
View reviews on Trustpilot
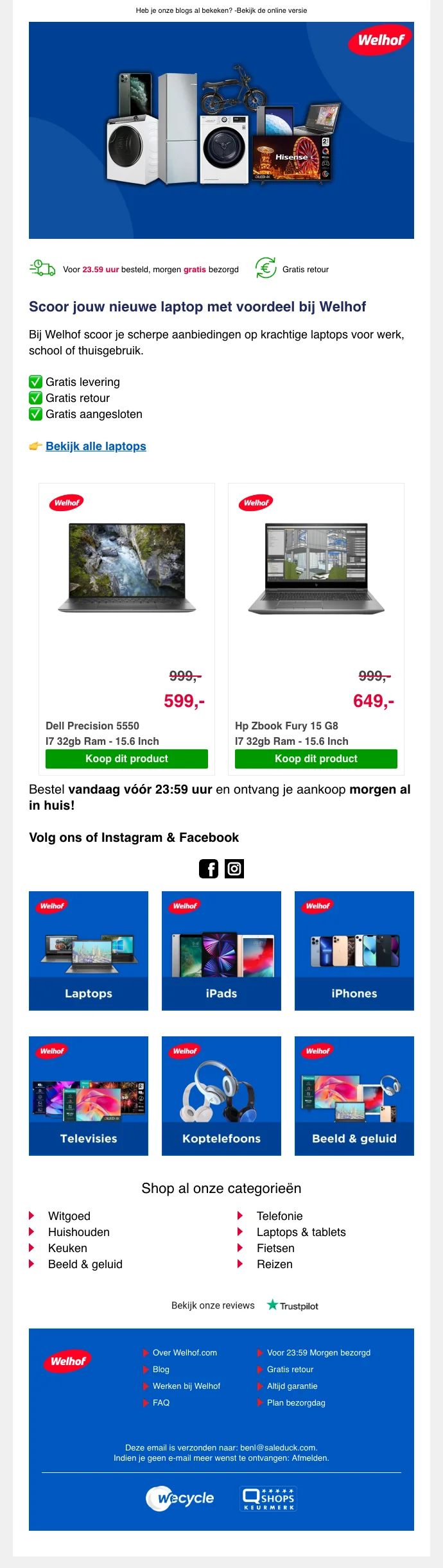click(292, 1305)
